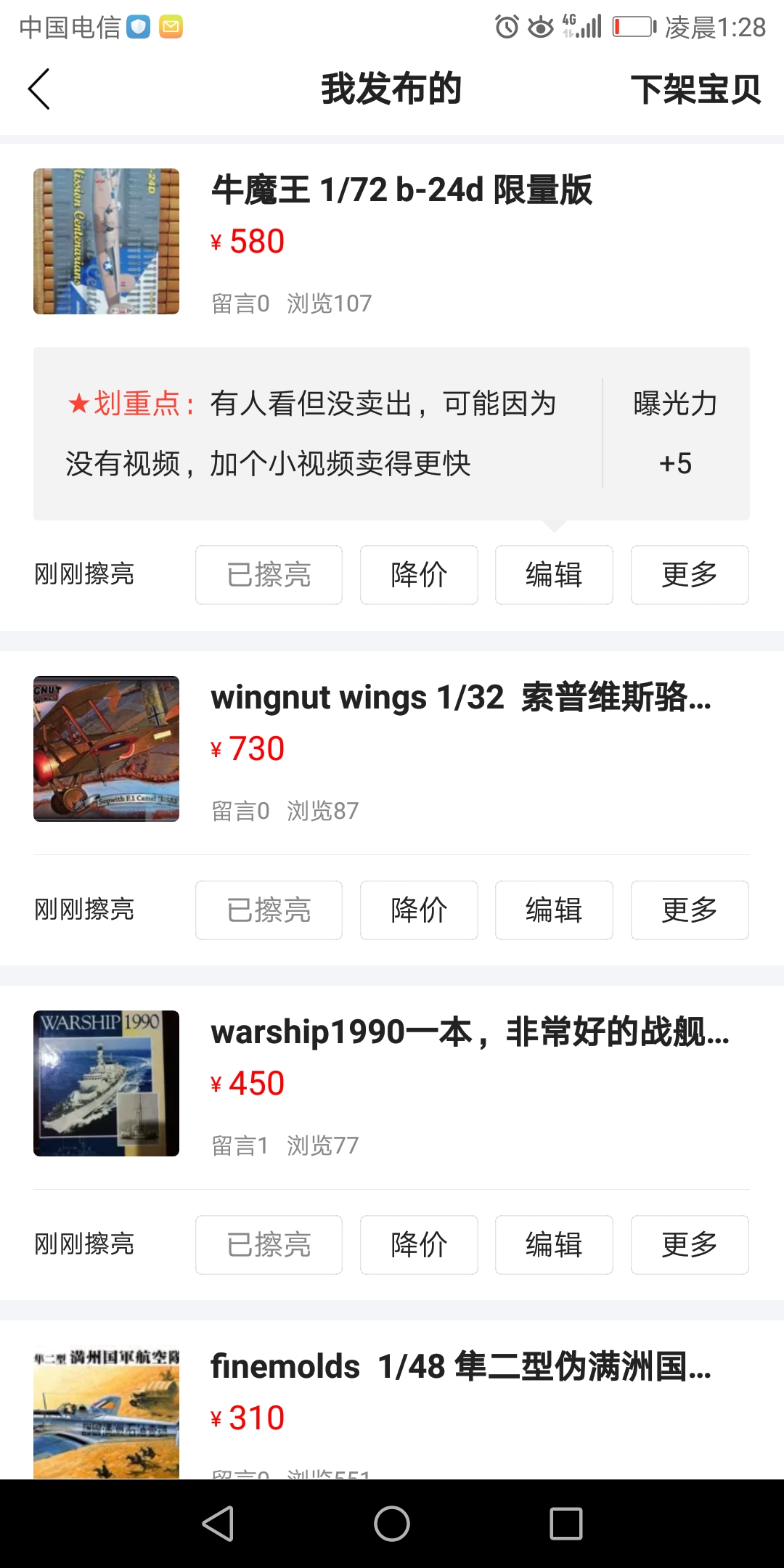Open the finemolds 1/48 隼二型 listing
Viewport: 784px width, 1568px height.
coord(460,1367)
